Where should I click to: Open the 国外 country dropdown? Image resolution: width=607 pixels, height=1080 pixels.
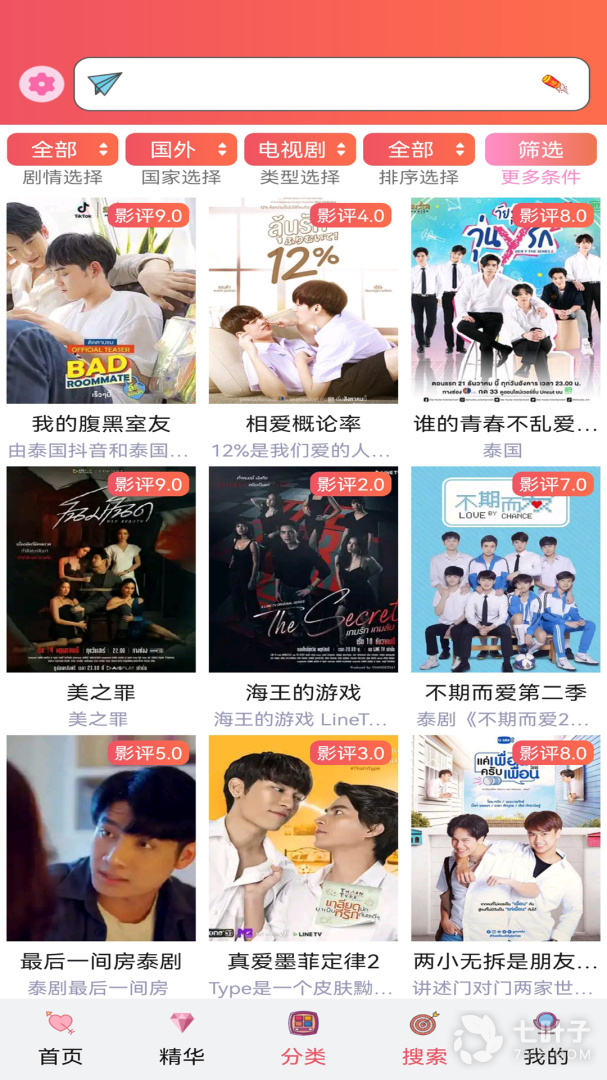[181, 150]
